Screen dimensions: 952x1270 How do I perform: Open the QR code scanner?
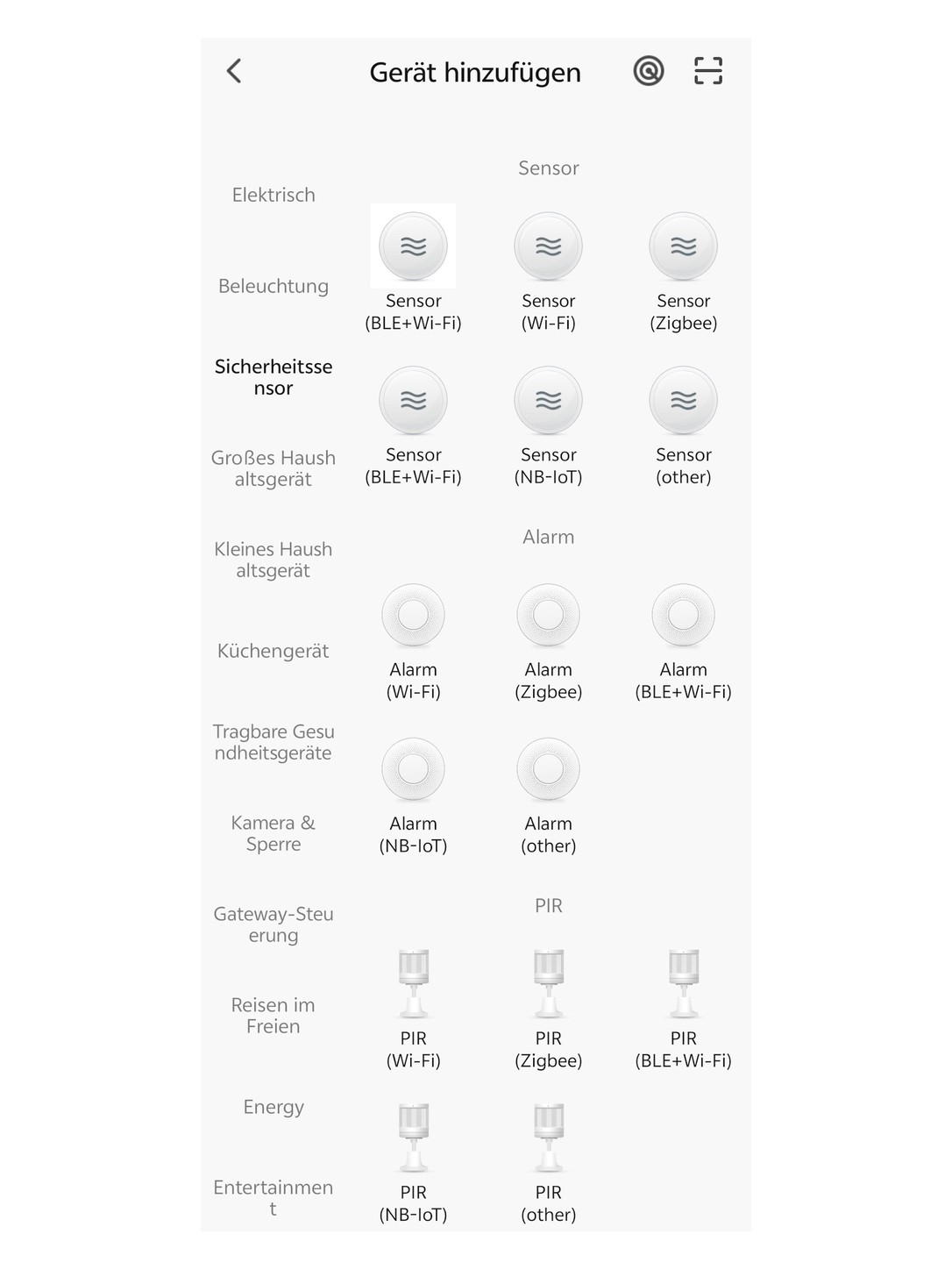point(708,71)
